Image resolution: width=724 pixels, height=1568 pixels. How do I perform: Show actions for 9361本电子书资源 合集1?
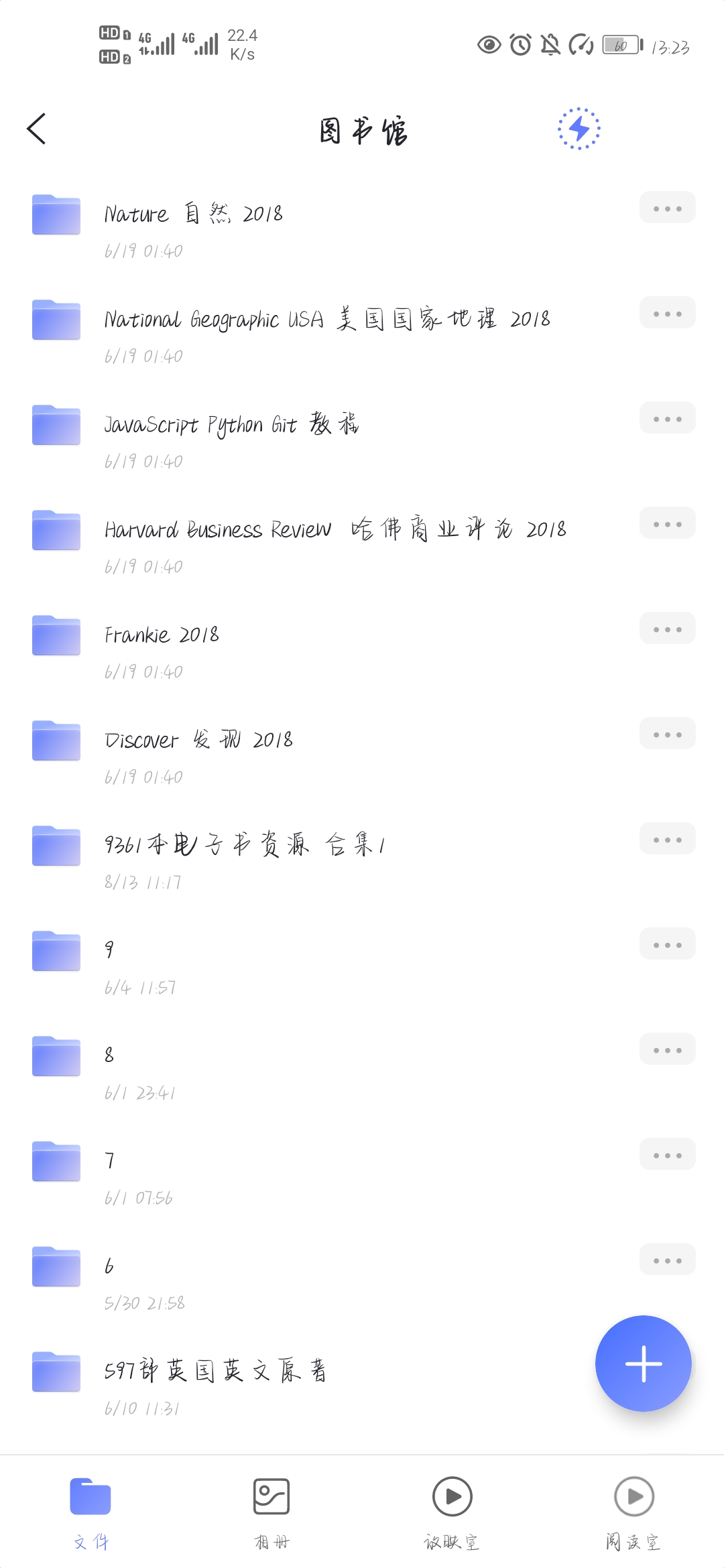coord(666,838)
